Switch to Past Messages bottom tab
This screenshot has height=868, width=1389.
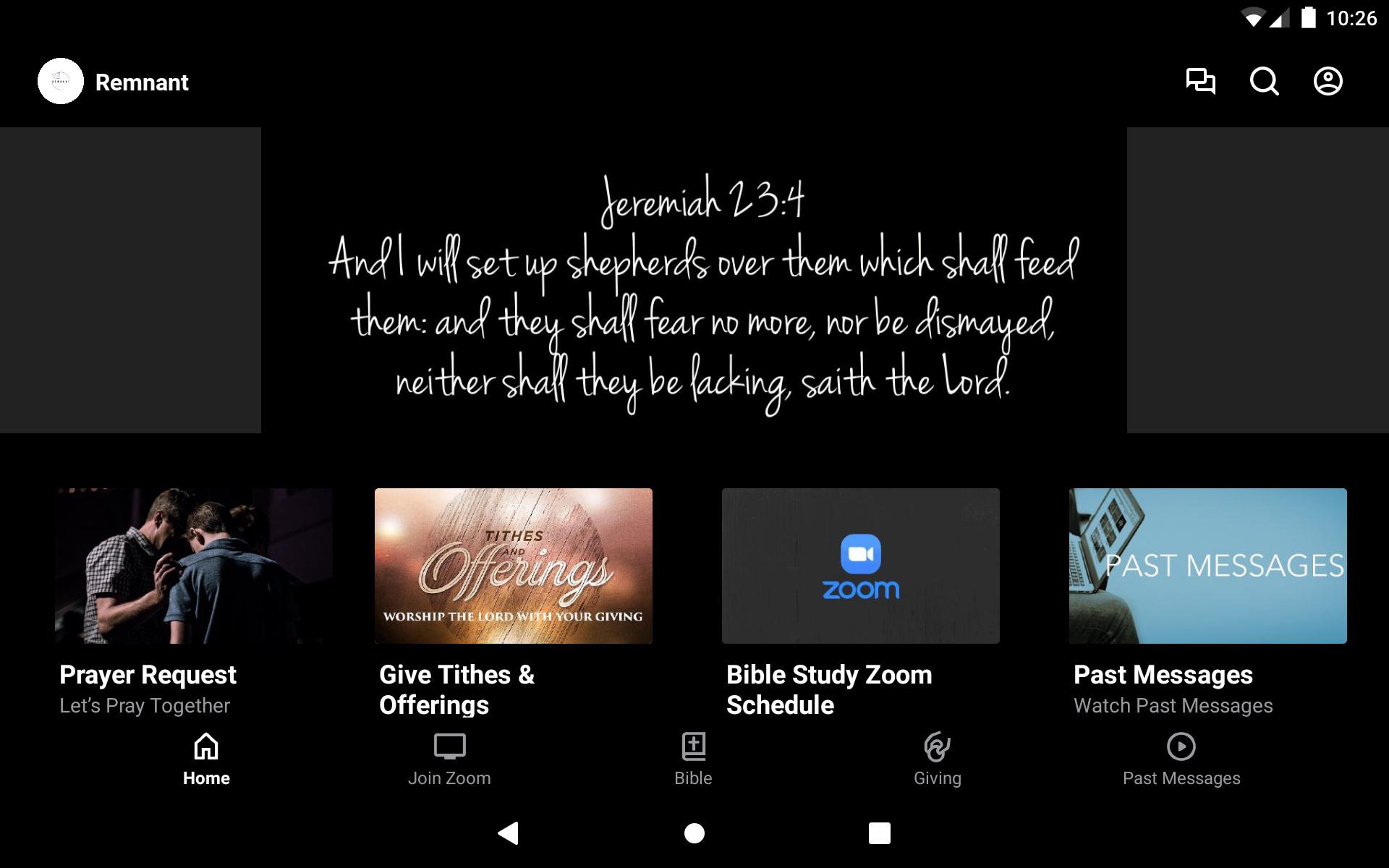[x=1181, y=759]
